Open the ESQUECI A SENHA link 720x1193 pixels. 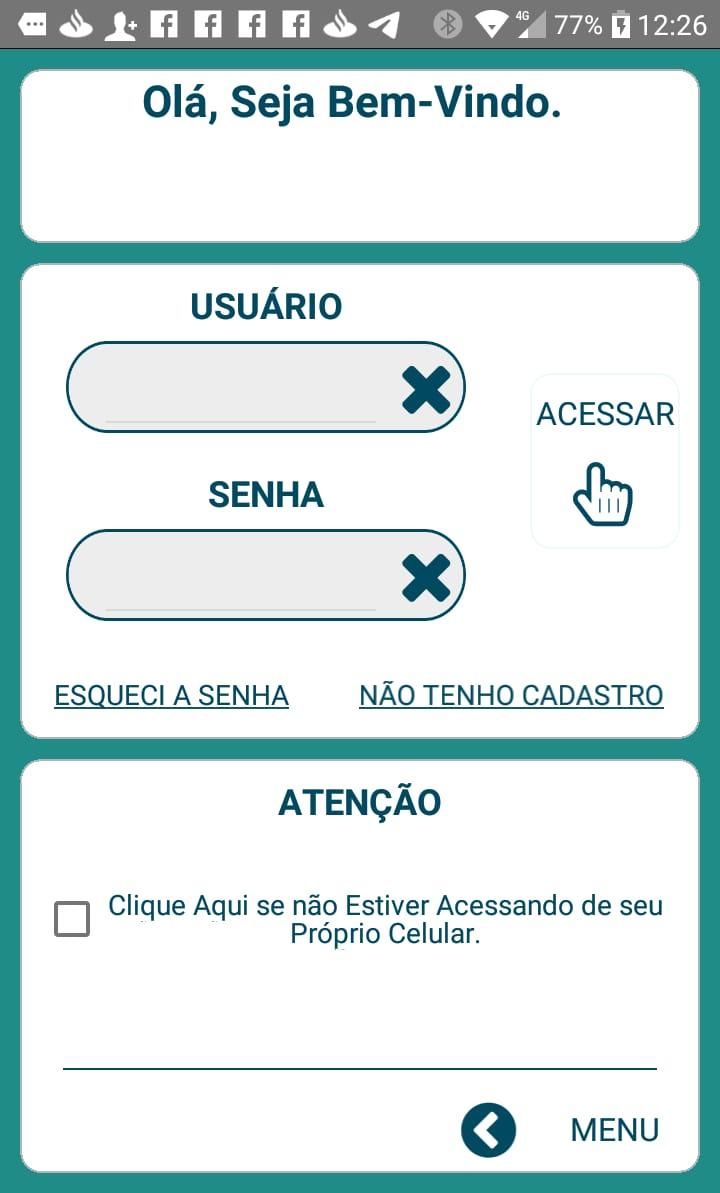[171, 695]
